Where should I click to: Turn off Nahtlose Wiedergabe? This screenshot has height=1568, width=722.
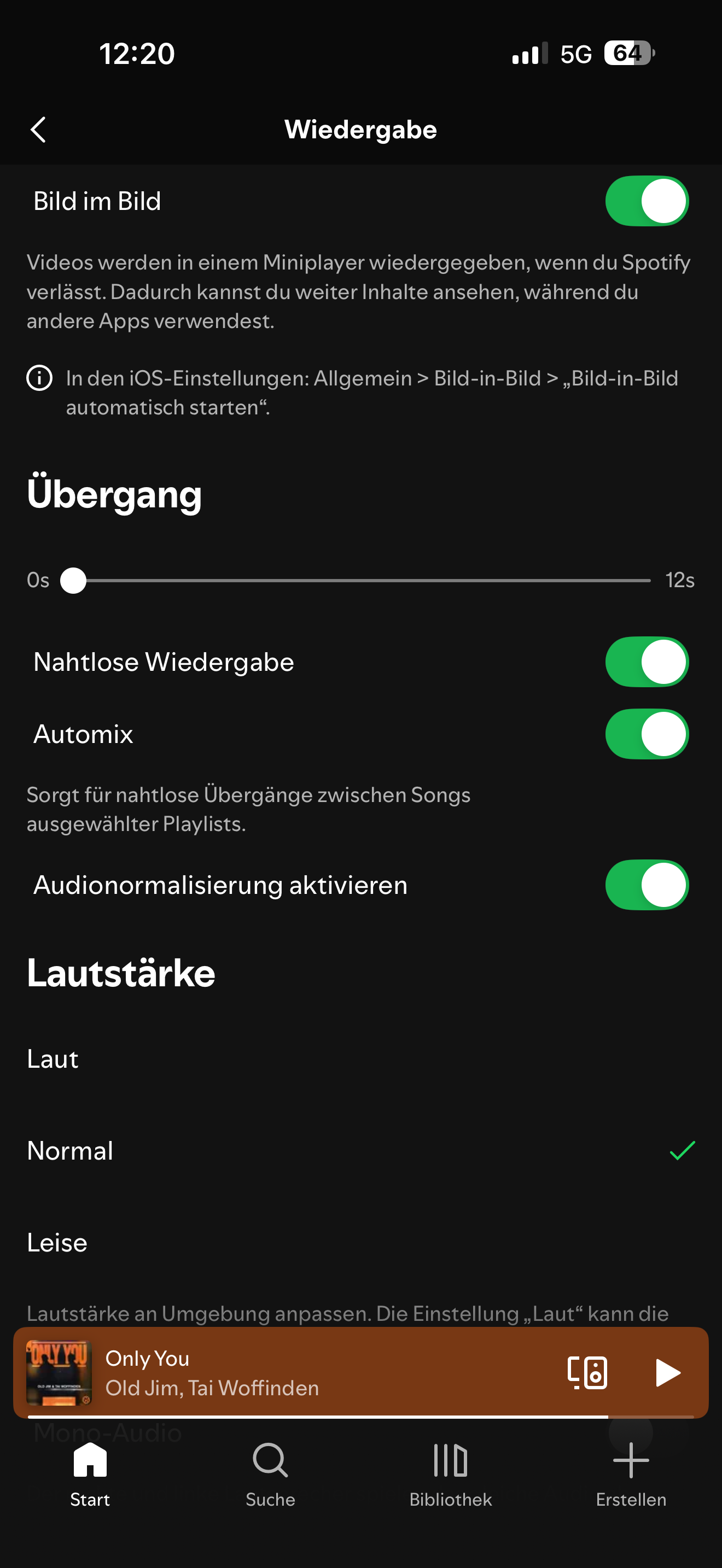pos(646,662)
